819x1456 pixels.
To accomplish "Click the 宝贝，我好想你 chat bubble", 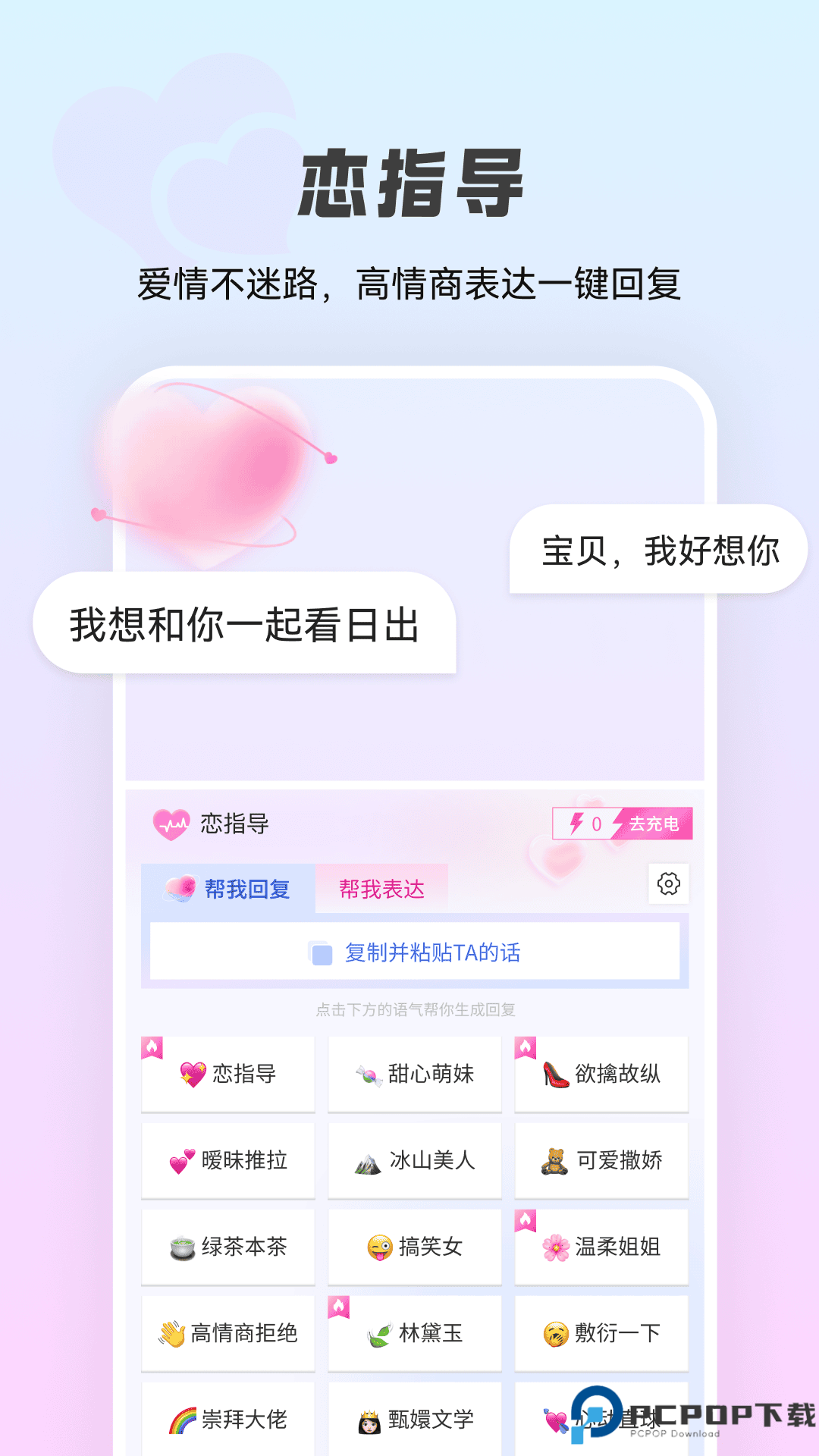I will point(657,552).
